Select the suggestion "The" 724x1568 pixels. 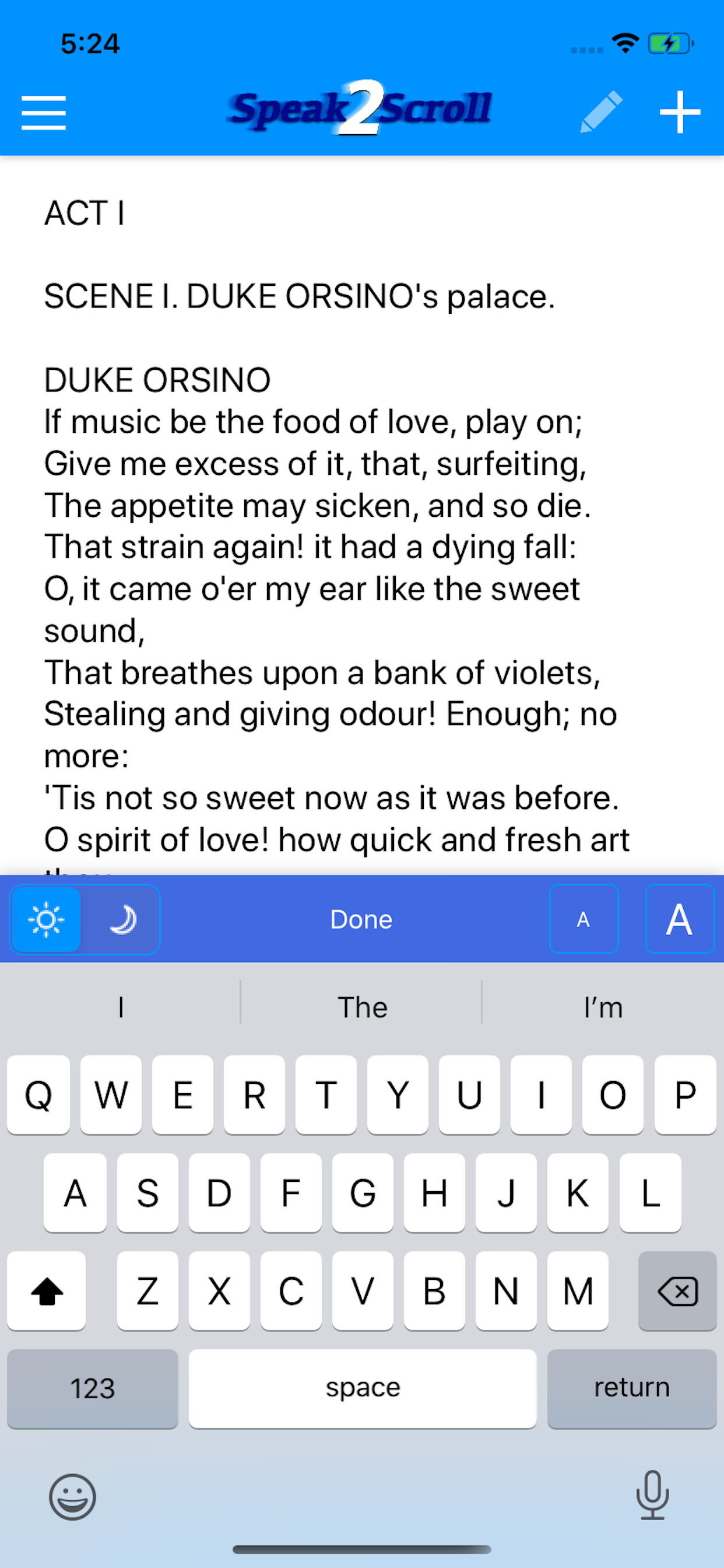click(x=362, y=1007)
